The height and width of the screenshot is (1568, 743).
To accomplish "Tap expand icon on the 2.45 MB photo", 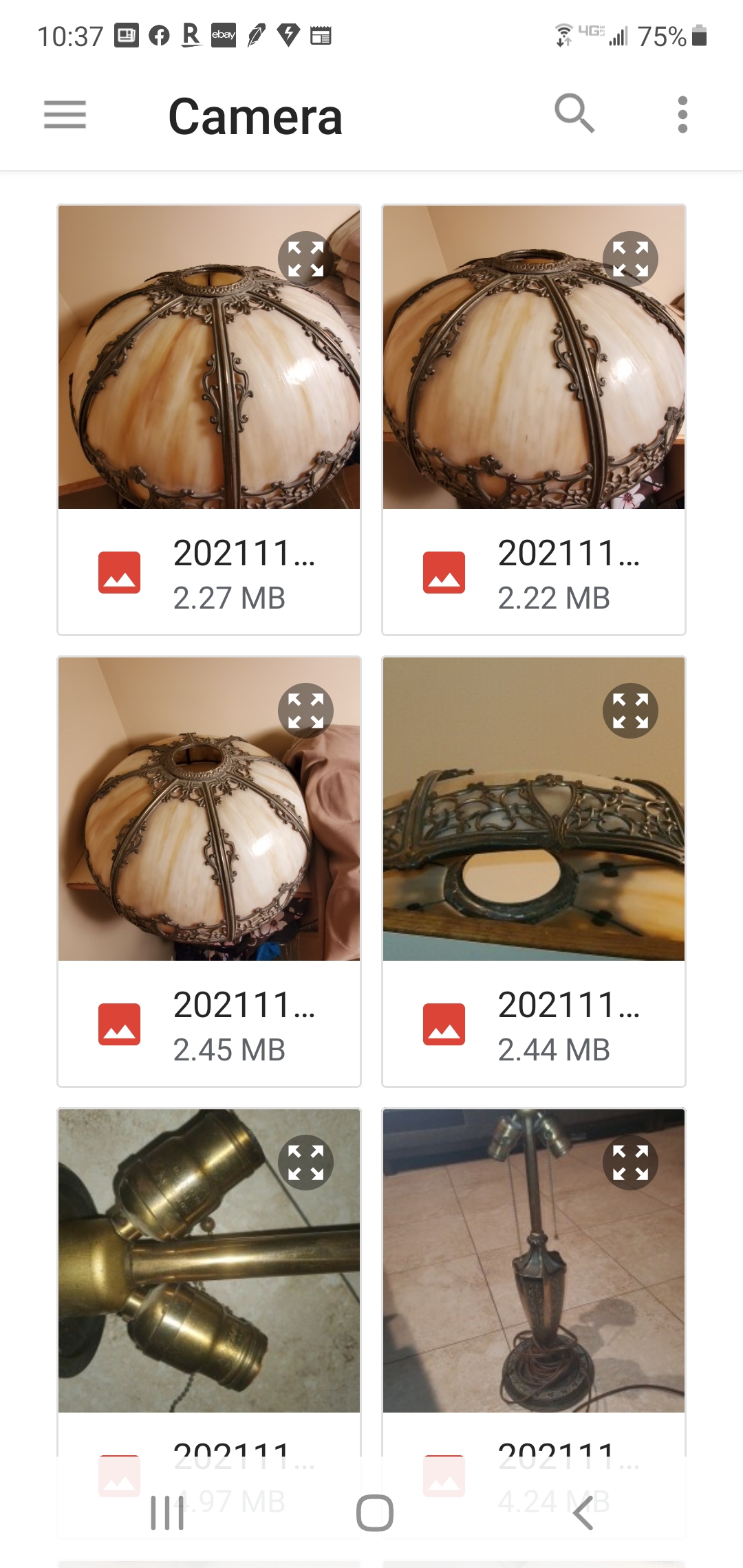I will tap(305, 710).
